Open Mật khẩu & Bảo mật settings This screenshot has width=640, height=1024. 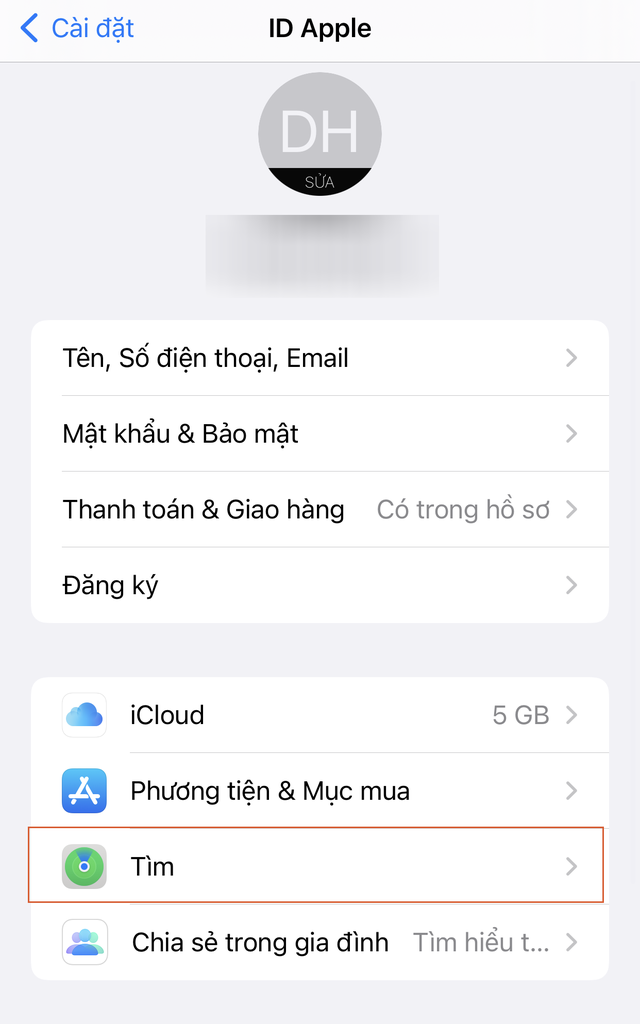[x=320, y=434]
